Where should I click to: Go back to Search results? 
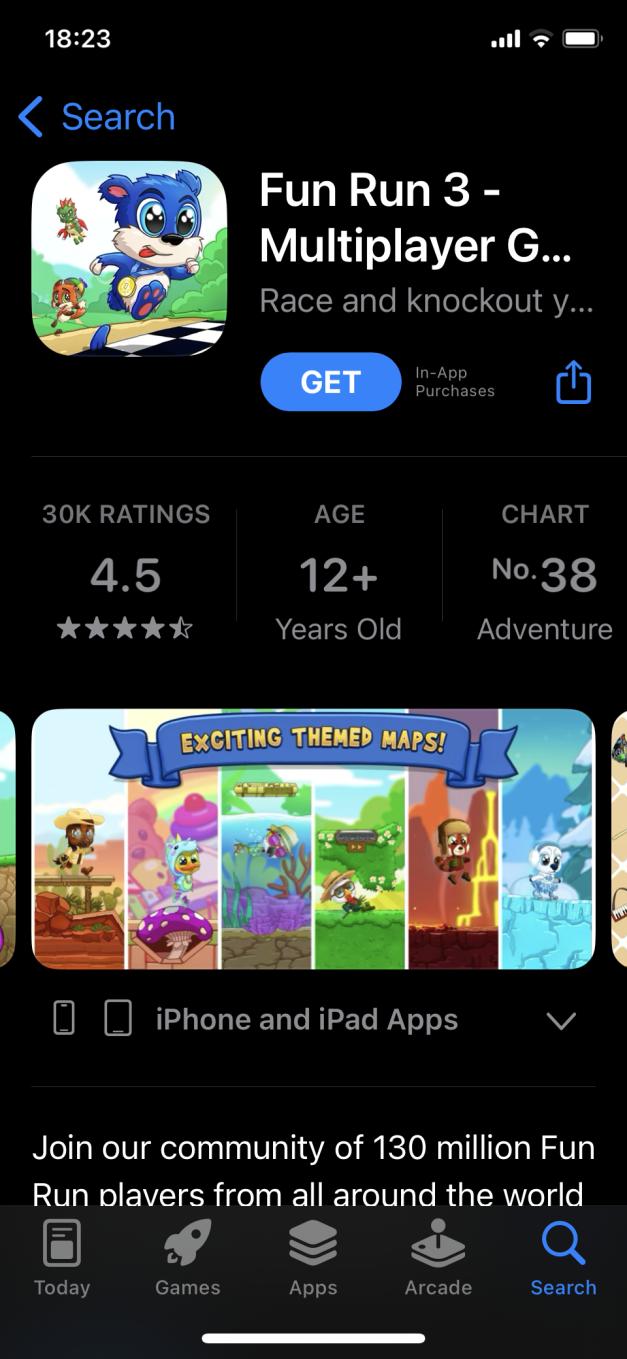pos(97,117)
